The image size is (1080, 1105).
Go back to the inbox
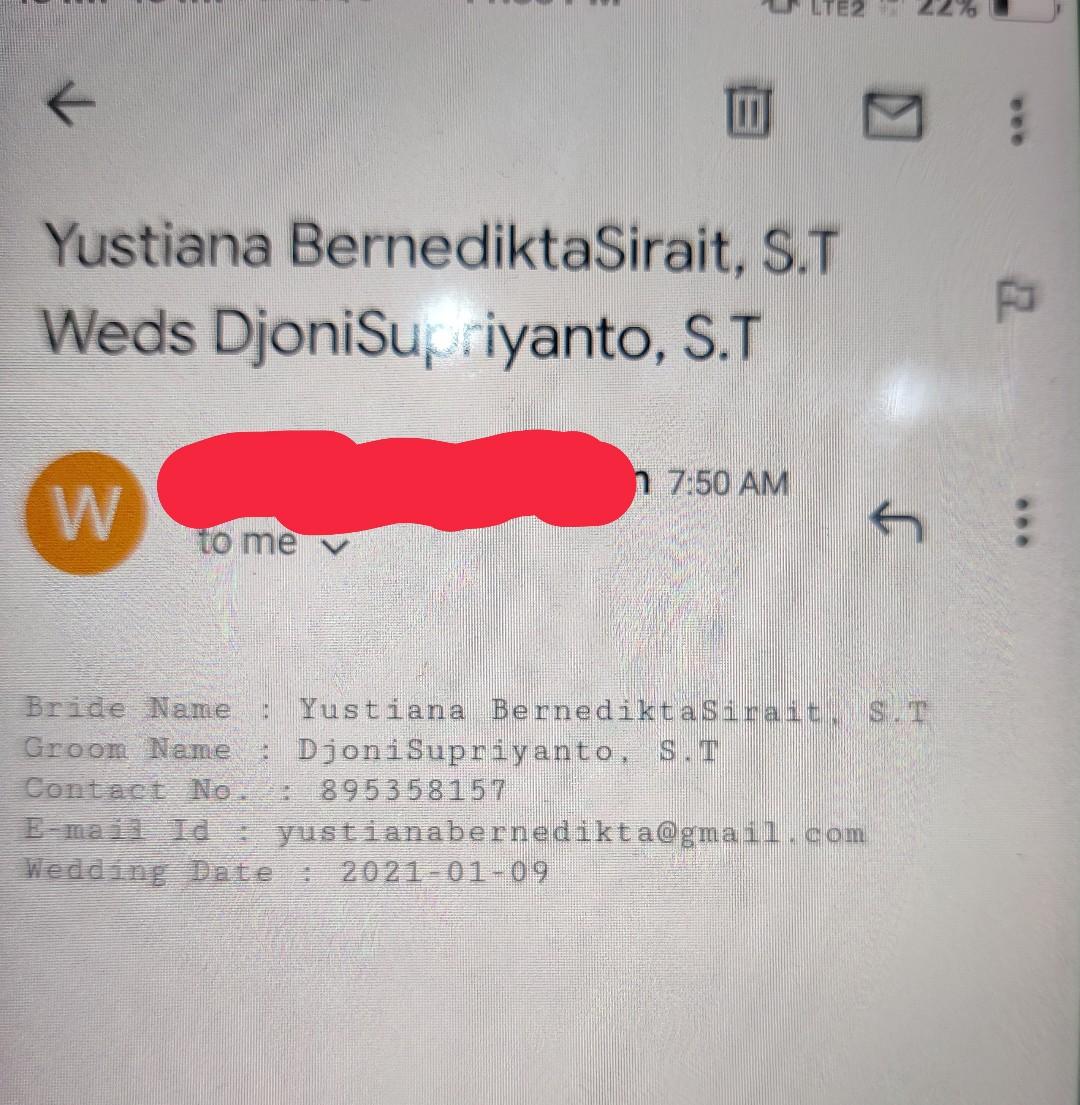[x=71, y=104]
